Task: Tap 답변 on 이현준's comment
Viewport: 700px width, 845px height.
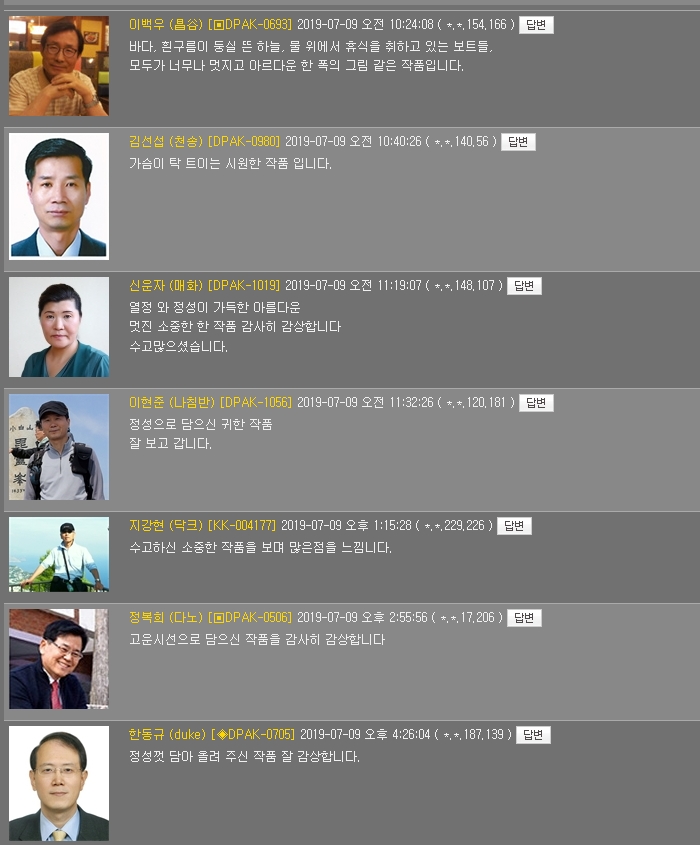Action: point(536,403)
